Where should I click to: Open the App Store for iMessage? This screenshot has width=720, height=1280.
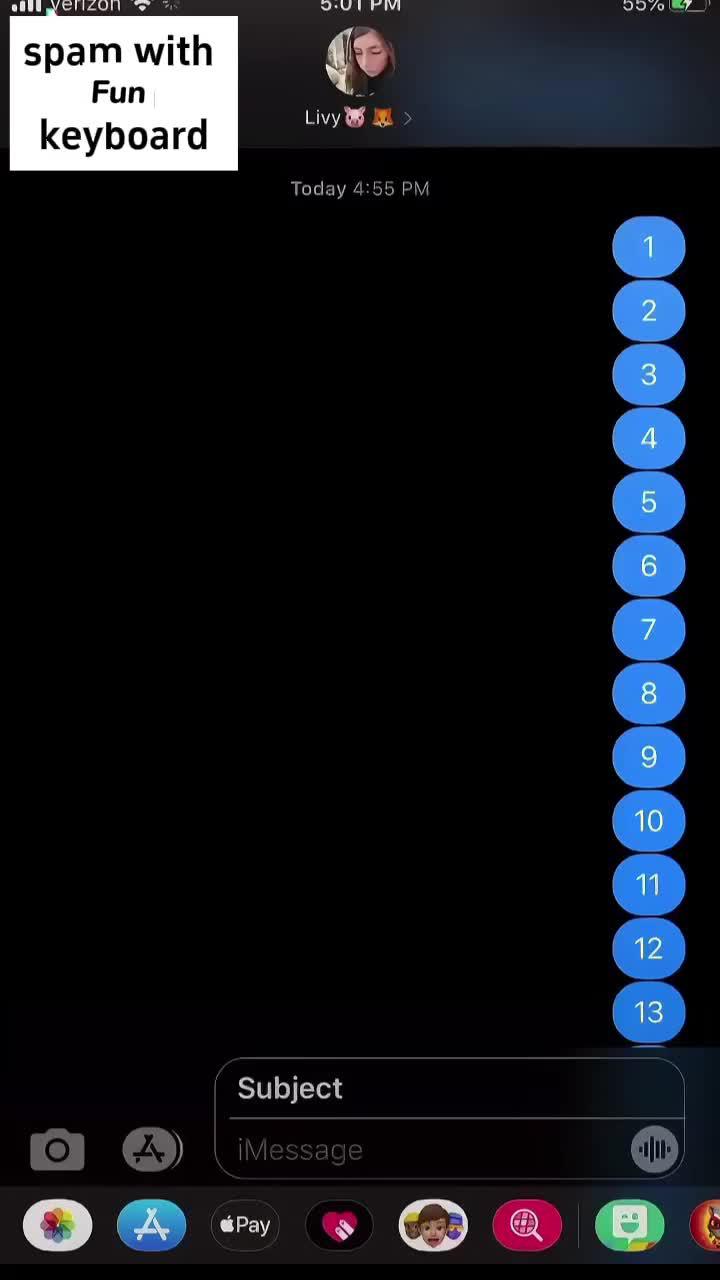pyautogui.click(x=152, y=1225)
